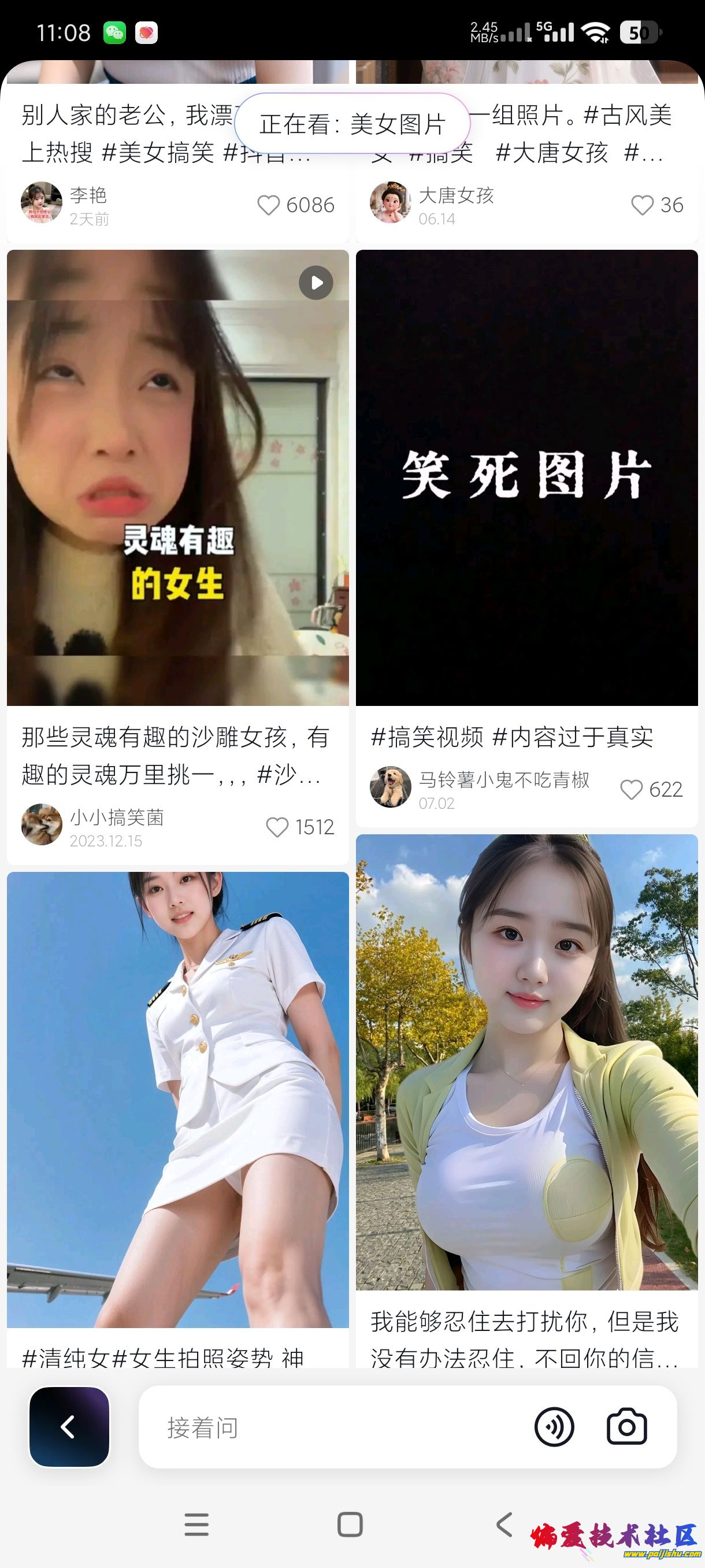Open 小小搞笑菌's profile avatar

click(42, 824)
